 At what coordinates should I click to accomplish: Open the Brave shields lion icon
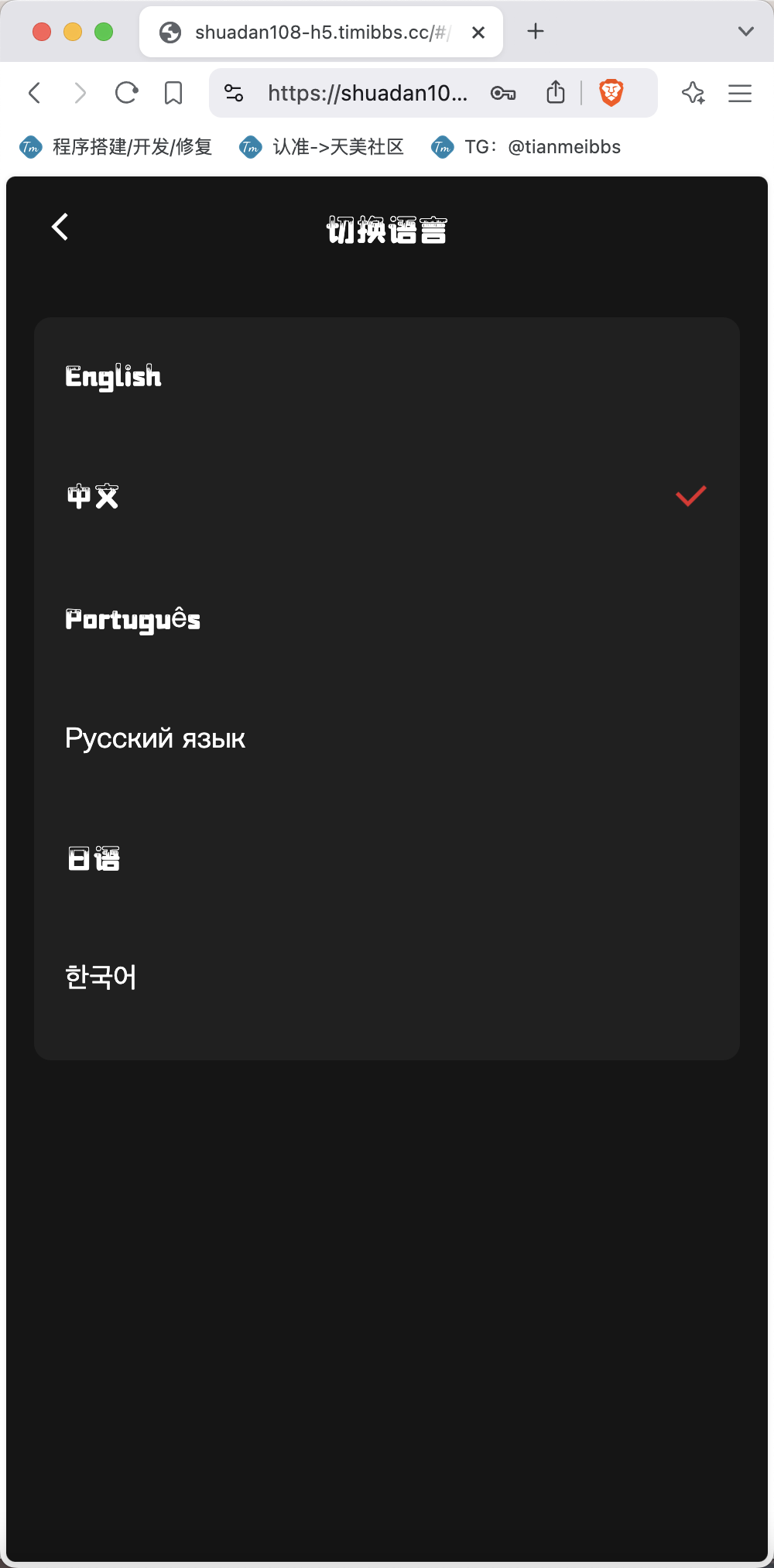pos(611,93)
